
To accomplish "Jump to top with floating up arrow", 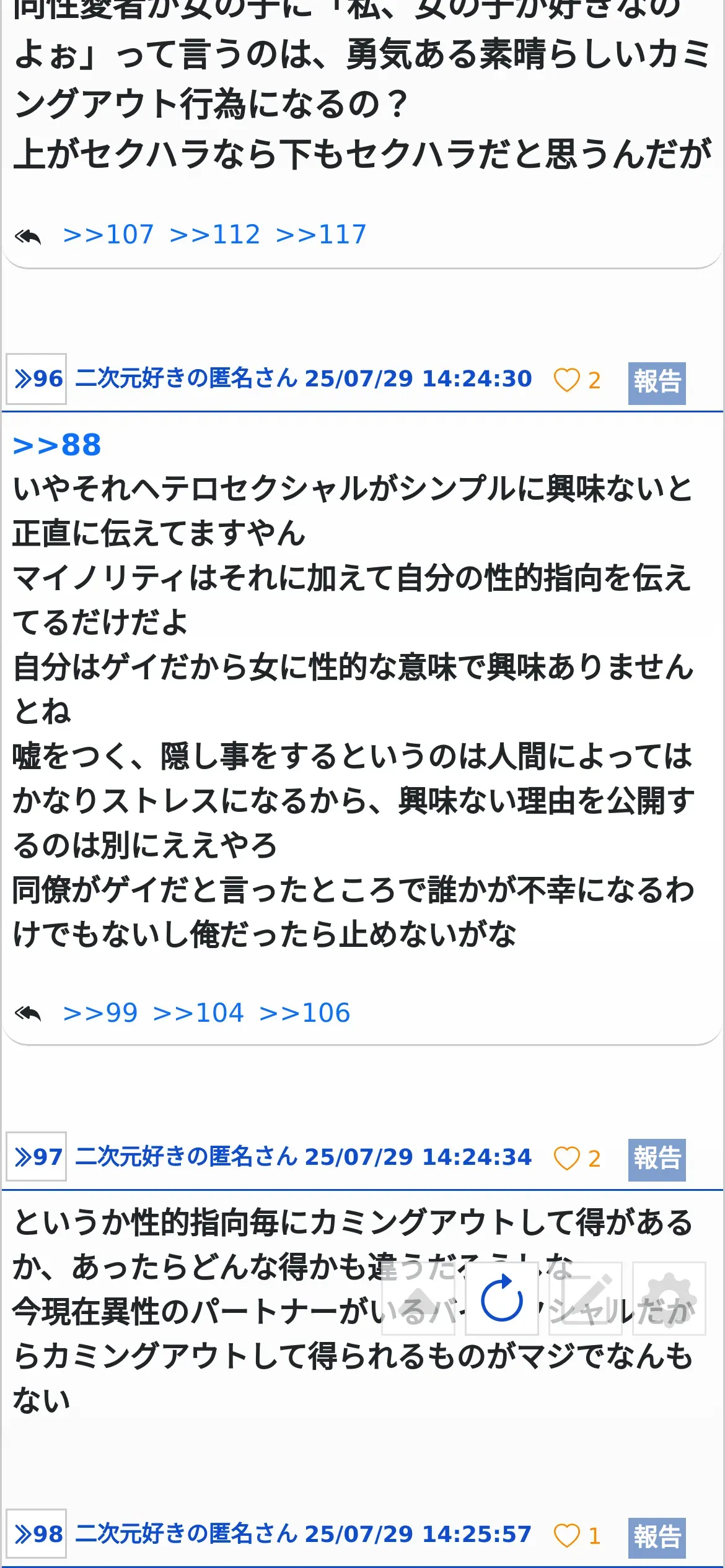I will pos(419,1298).
